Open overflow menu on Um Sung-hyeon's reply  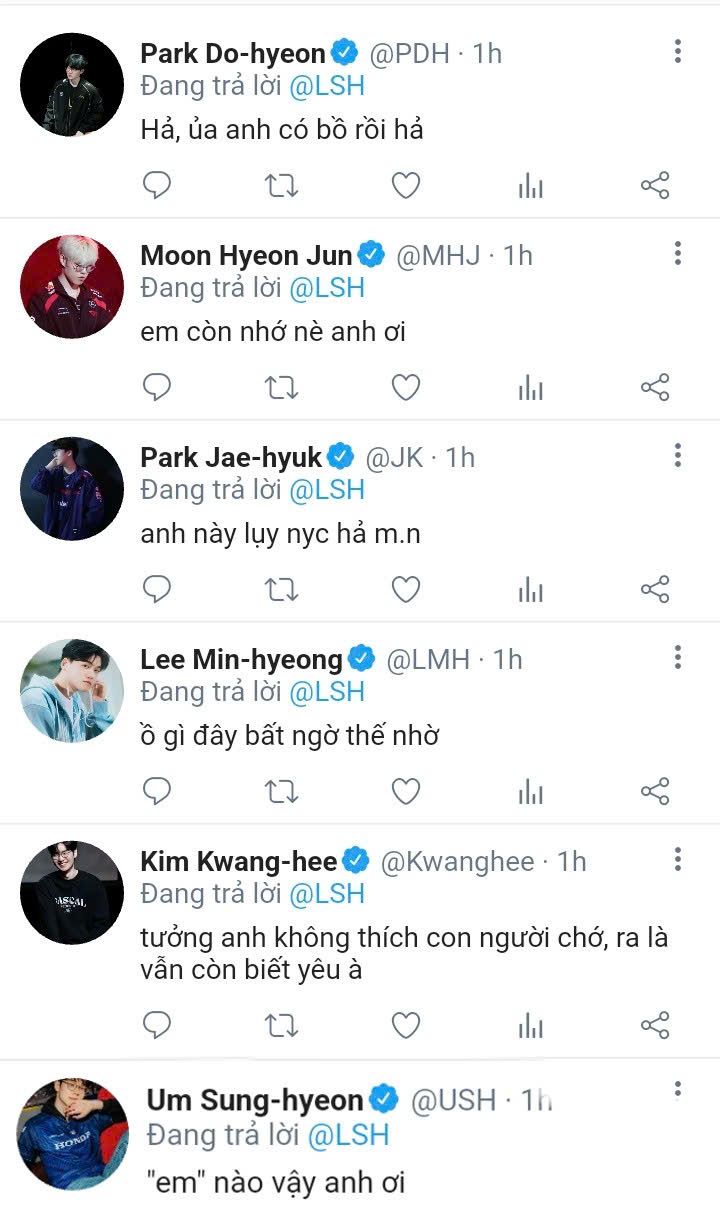click(678, 1089)
